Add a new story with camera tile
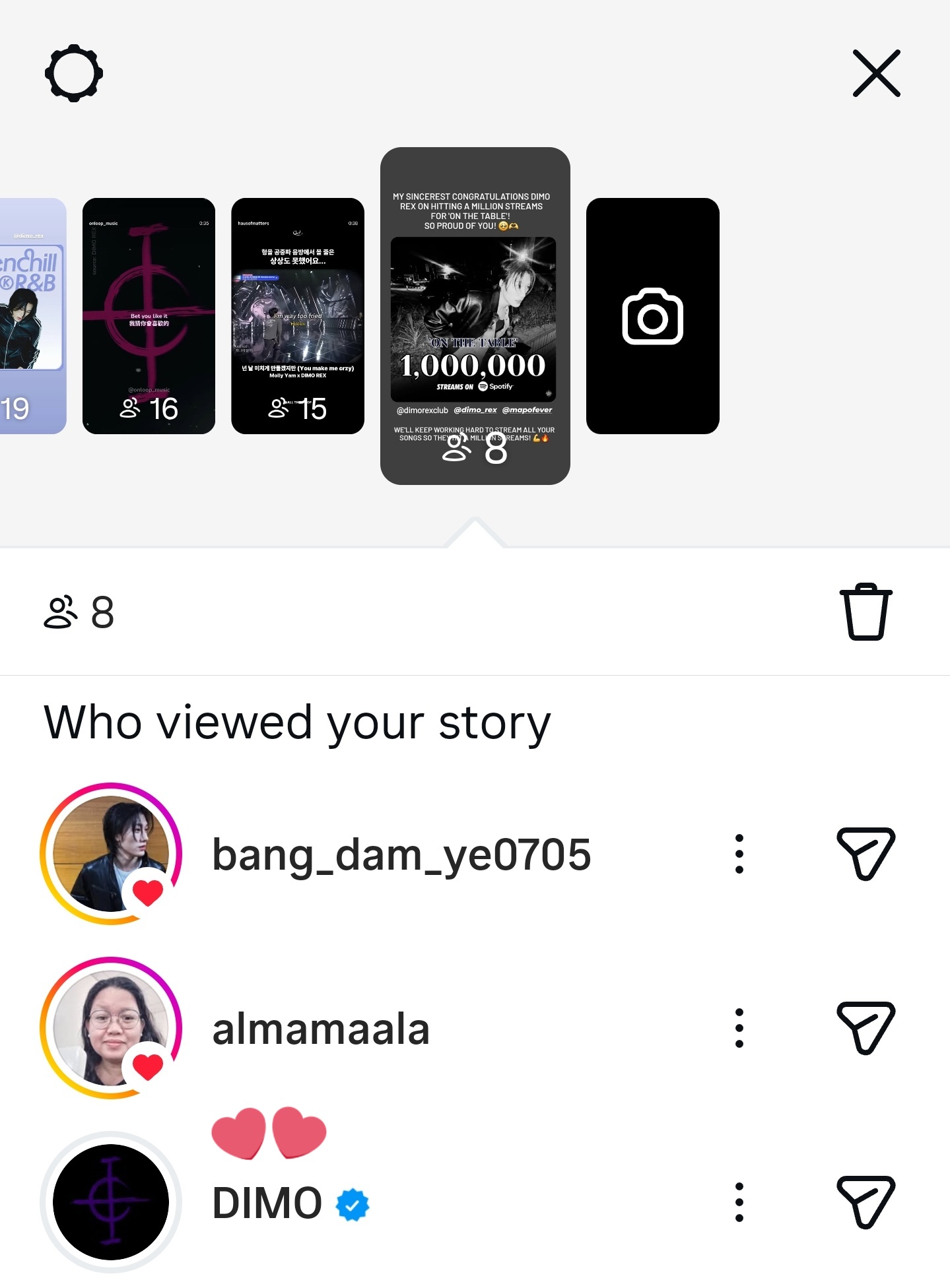This screenshot has height=1288, width=950. point(652,316)
